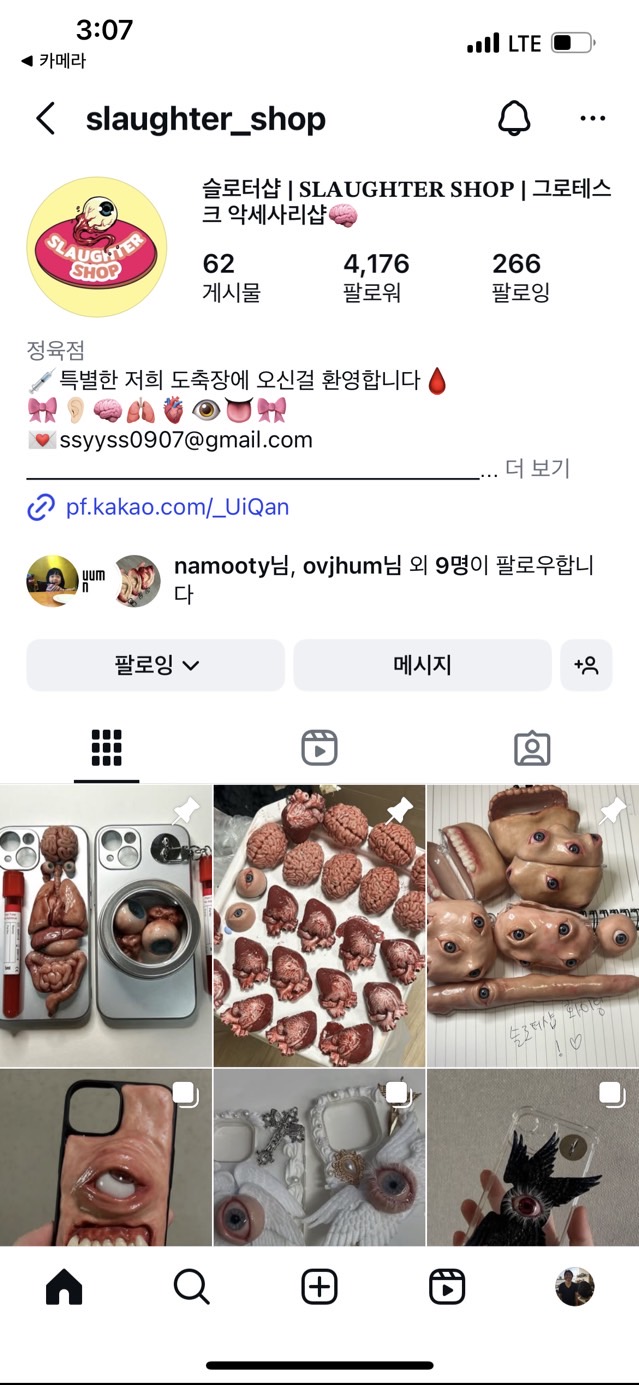Image resolution: width=639 pixels, height=1385 pixels.
Task: Open the Search tab in bottom bar
Action: point(191,1287)
